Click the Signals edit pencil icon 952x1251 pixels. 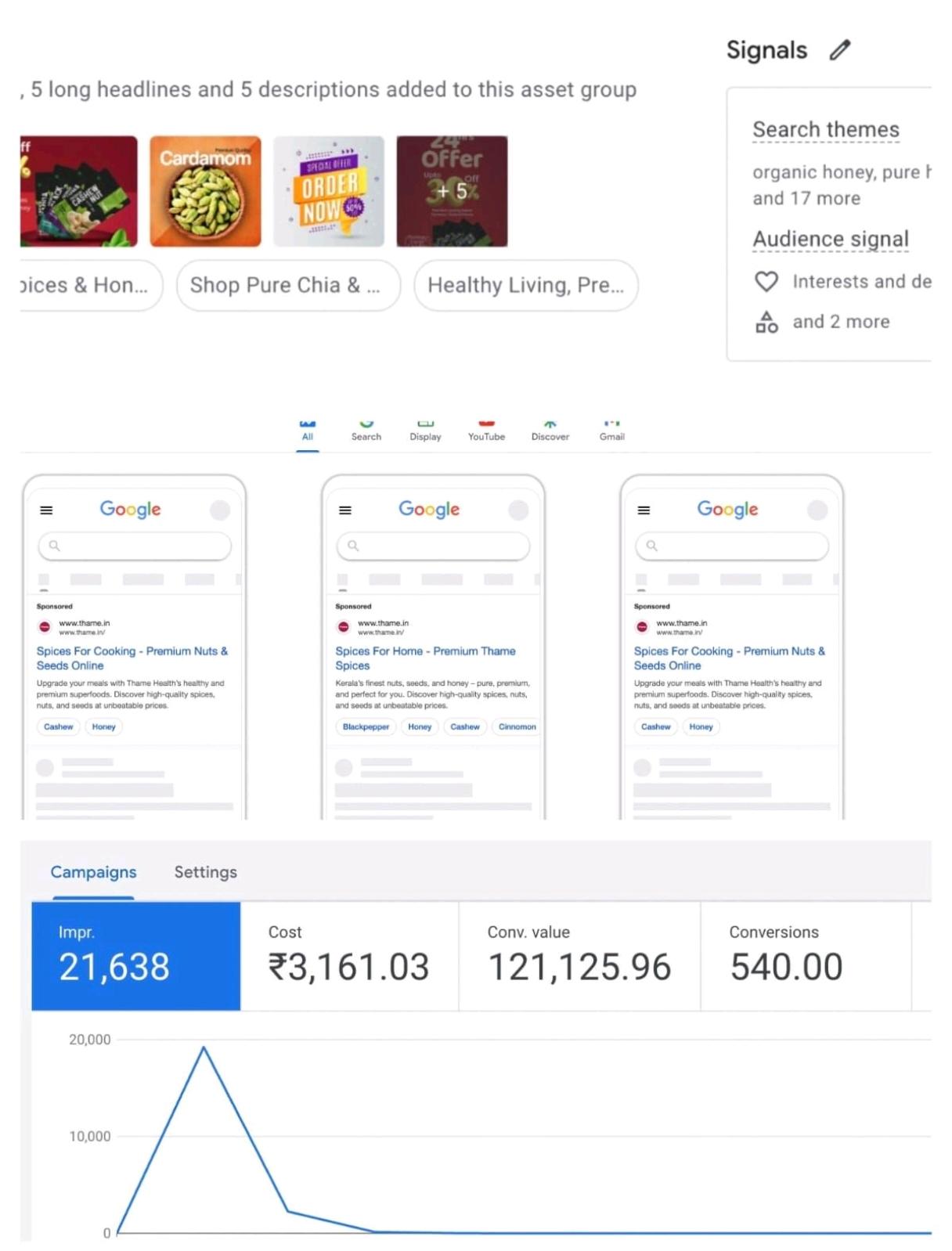click(840, 49)
